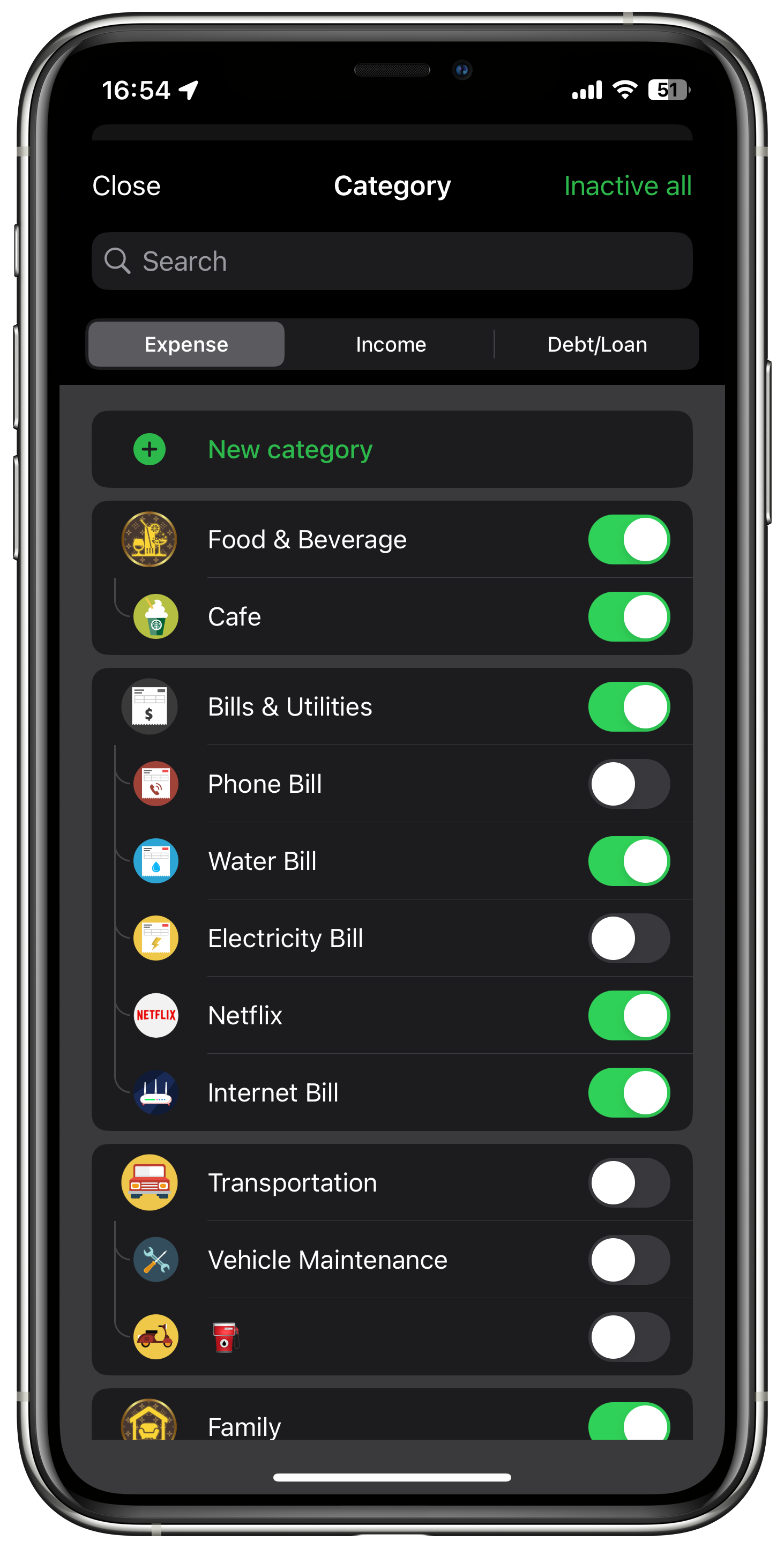Turn on Electricity Bill category

point(629,938)
